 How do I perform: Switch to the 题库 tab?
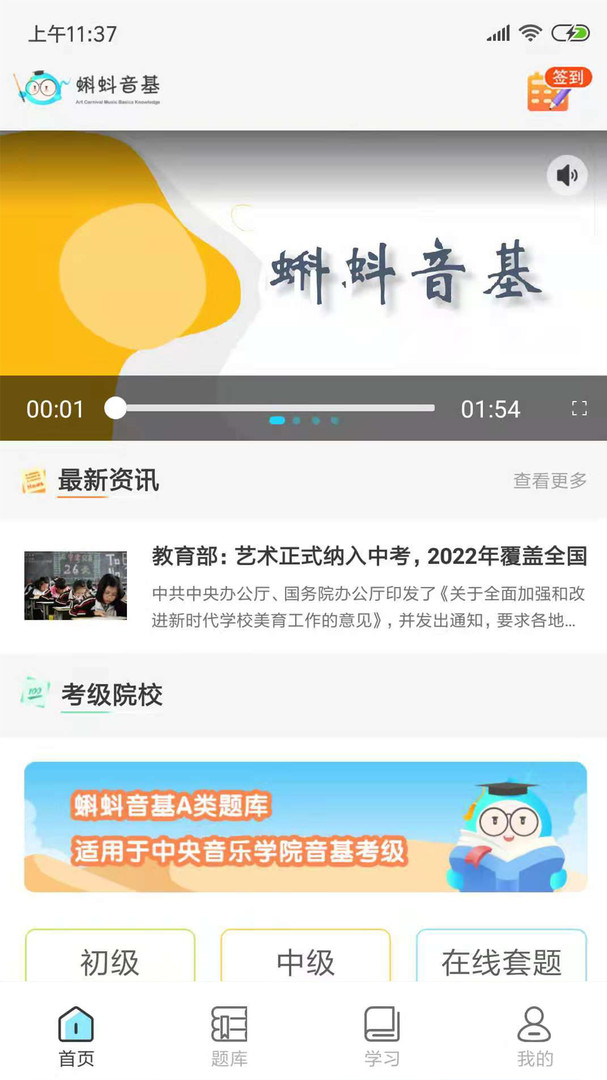point(229,1036)
